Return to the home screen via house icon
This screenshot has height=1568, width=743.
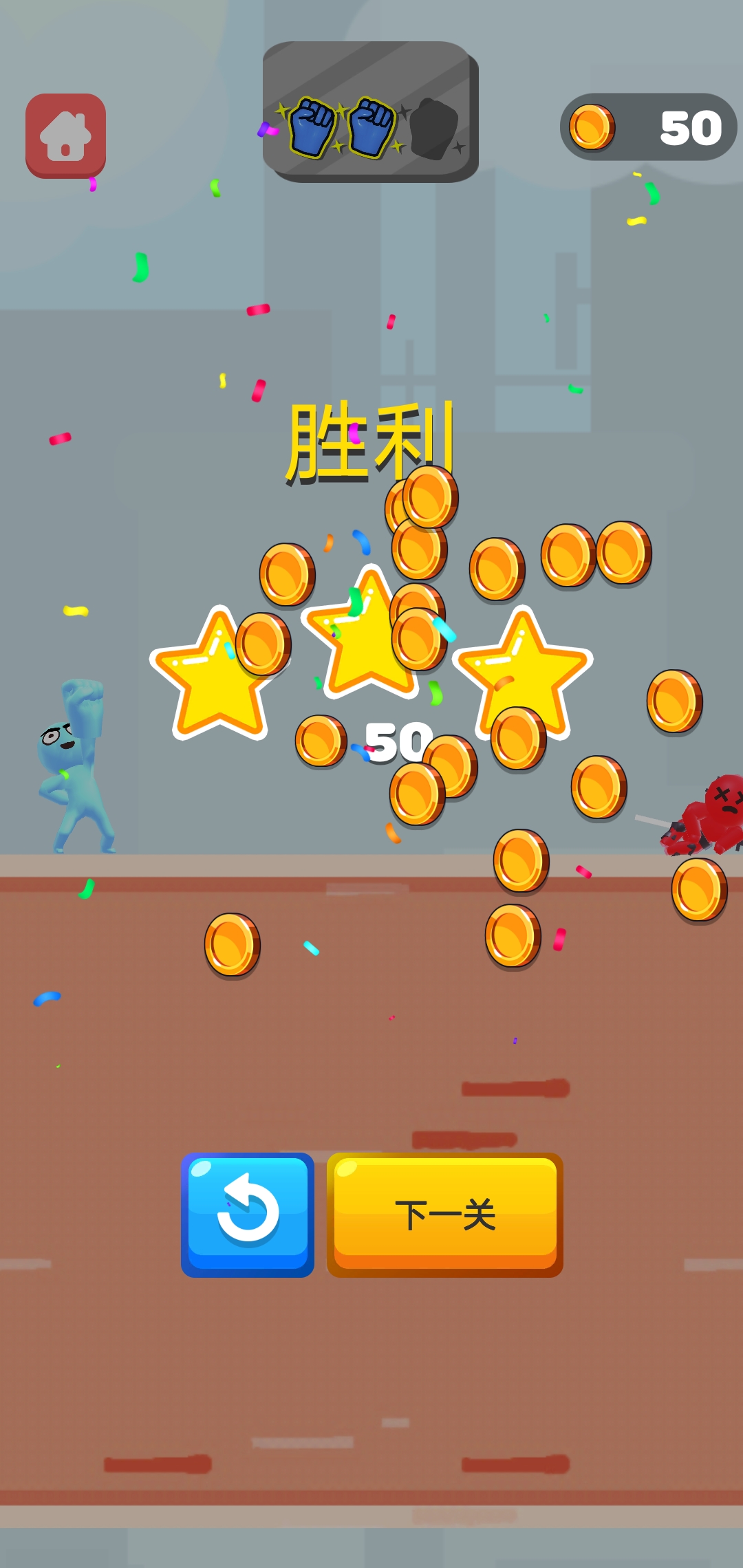65,135
